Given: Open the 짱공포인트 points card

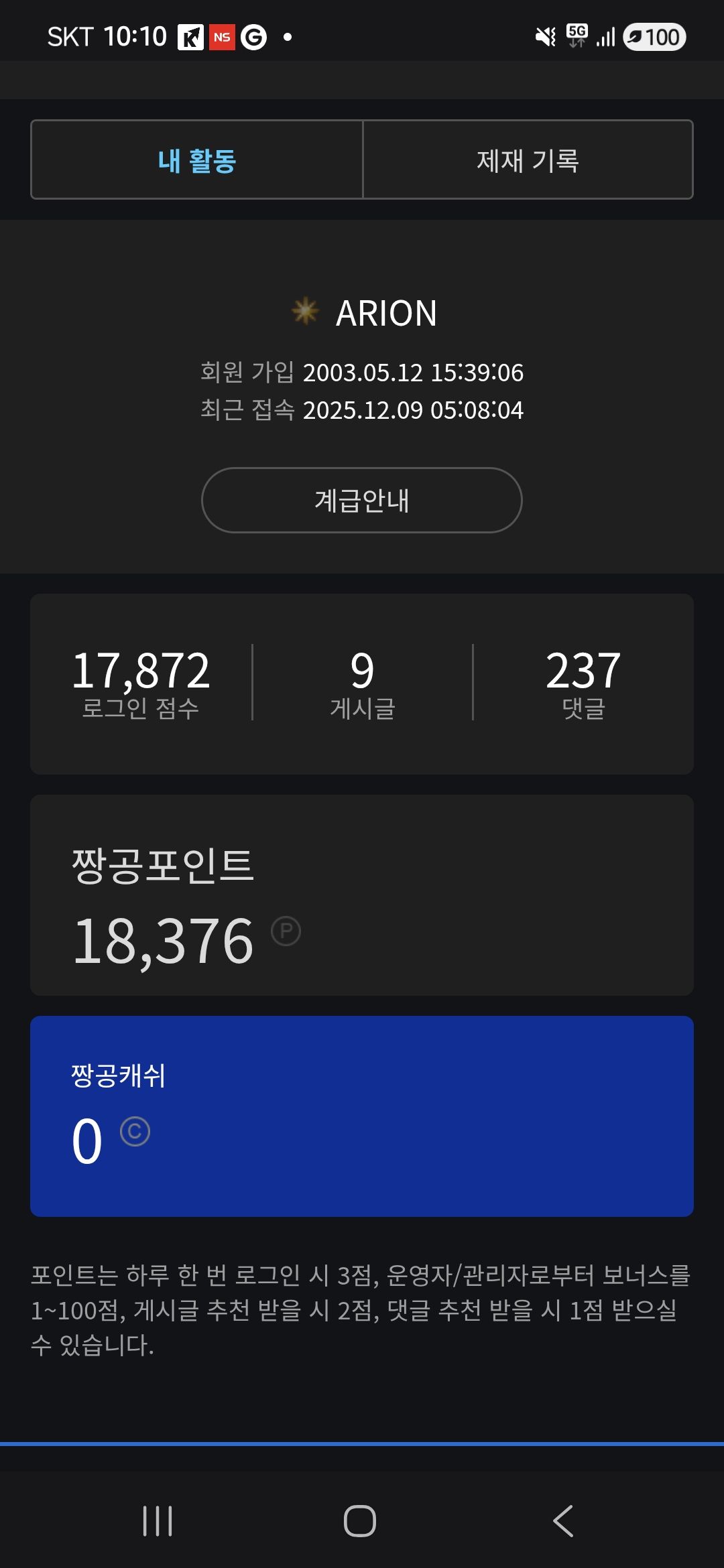Looking at the screenshot, I should 361,895.
